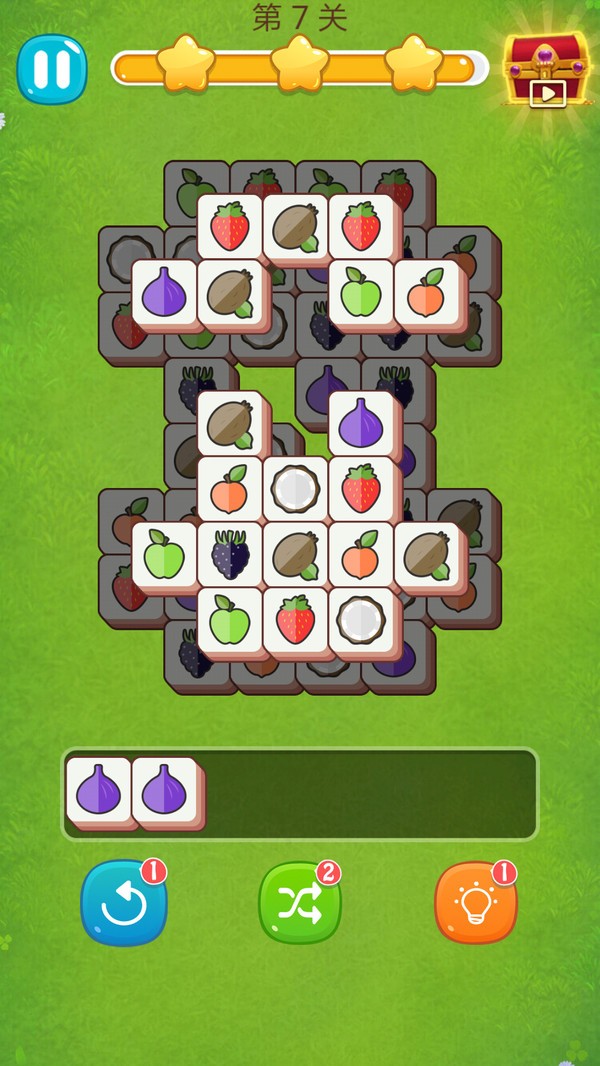Pick the coconut tile between peach and strawberry

click(x=295, y=489)
